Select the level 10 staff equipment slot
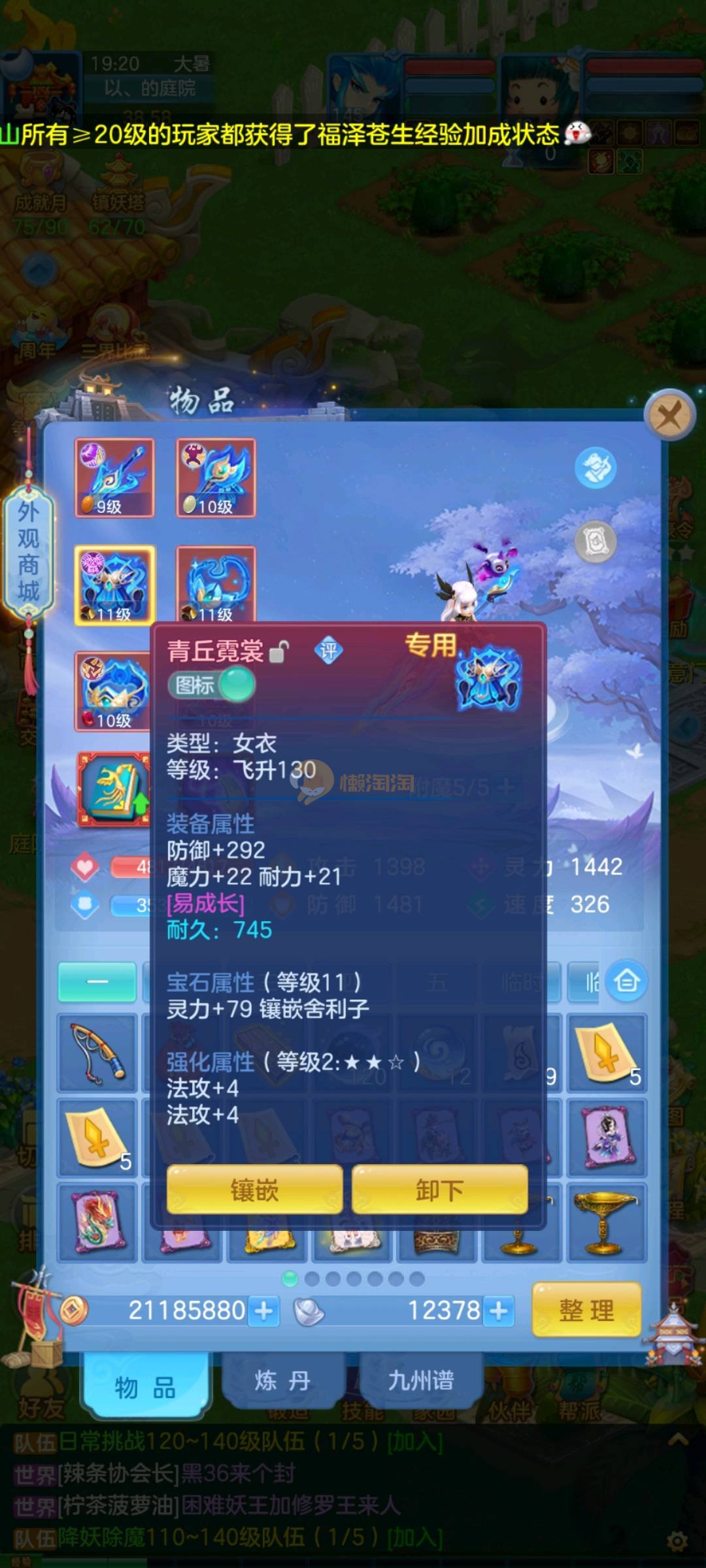This screenshot has height=1568, width=706. coord(216,478)
